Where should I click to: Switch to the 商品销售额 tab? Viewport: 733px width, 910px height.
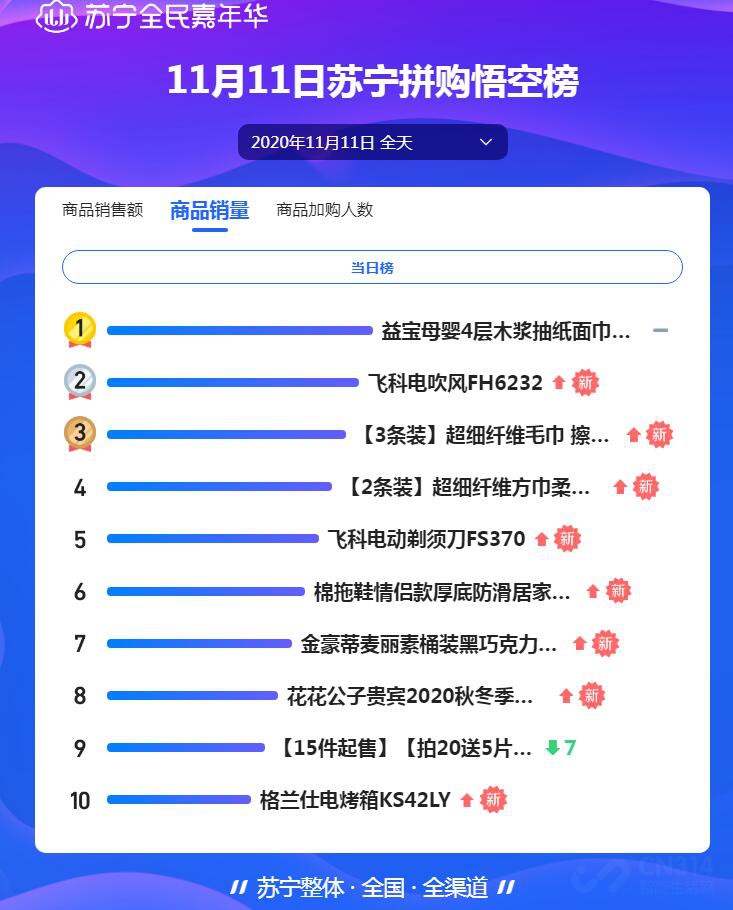click(x=102, y=210)
